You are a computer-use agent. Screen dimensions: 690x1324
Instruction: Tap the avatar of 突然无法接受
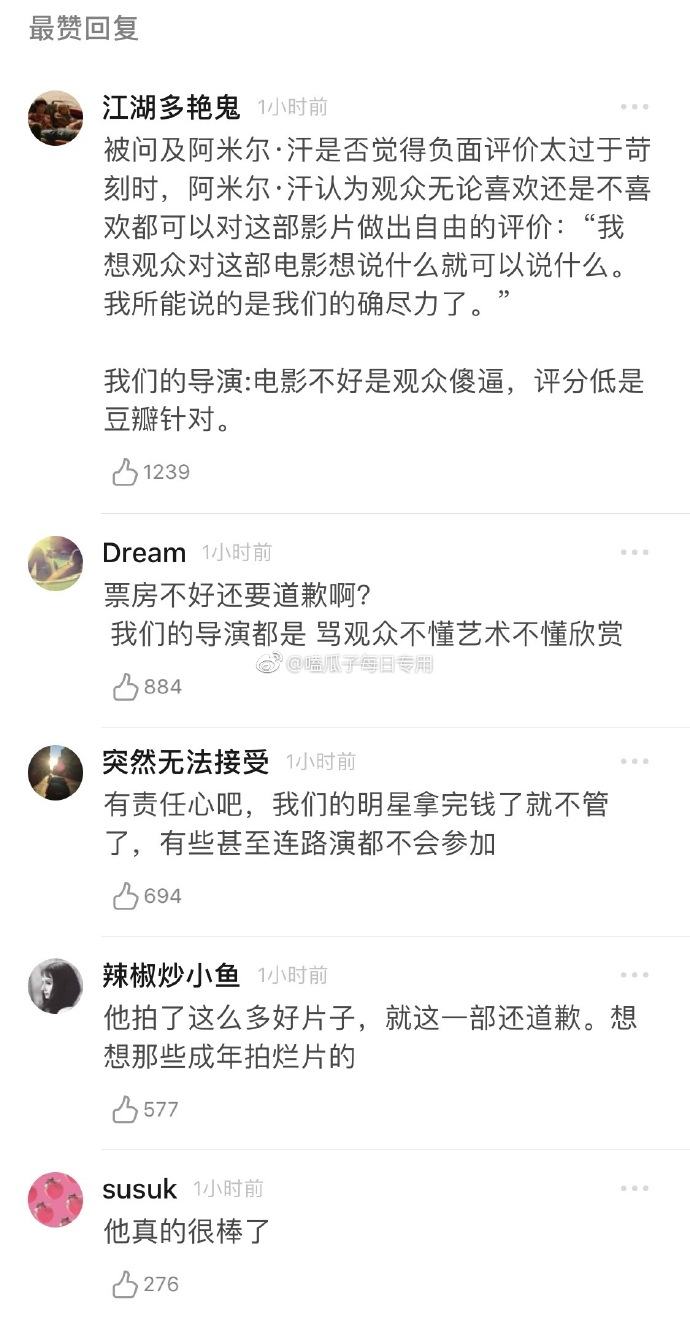pos(55,773)
